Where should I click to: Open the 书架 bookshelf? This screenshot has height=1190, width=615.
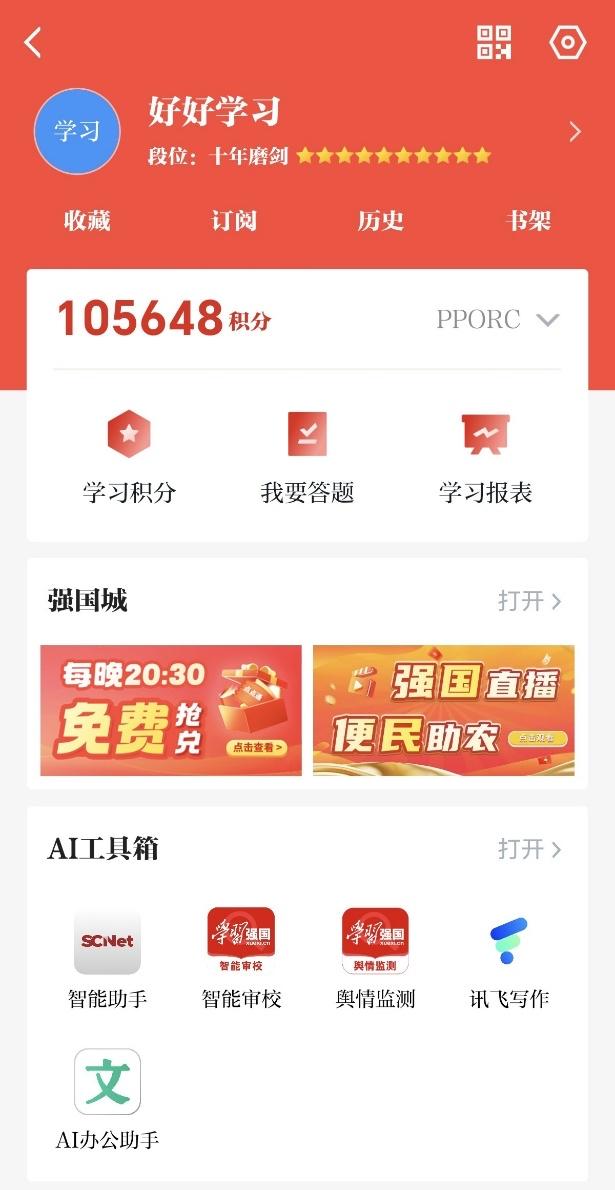pos(528,221)
